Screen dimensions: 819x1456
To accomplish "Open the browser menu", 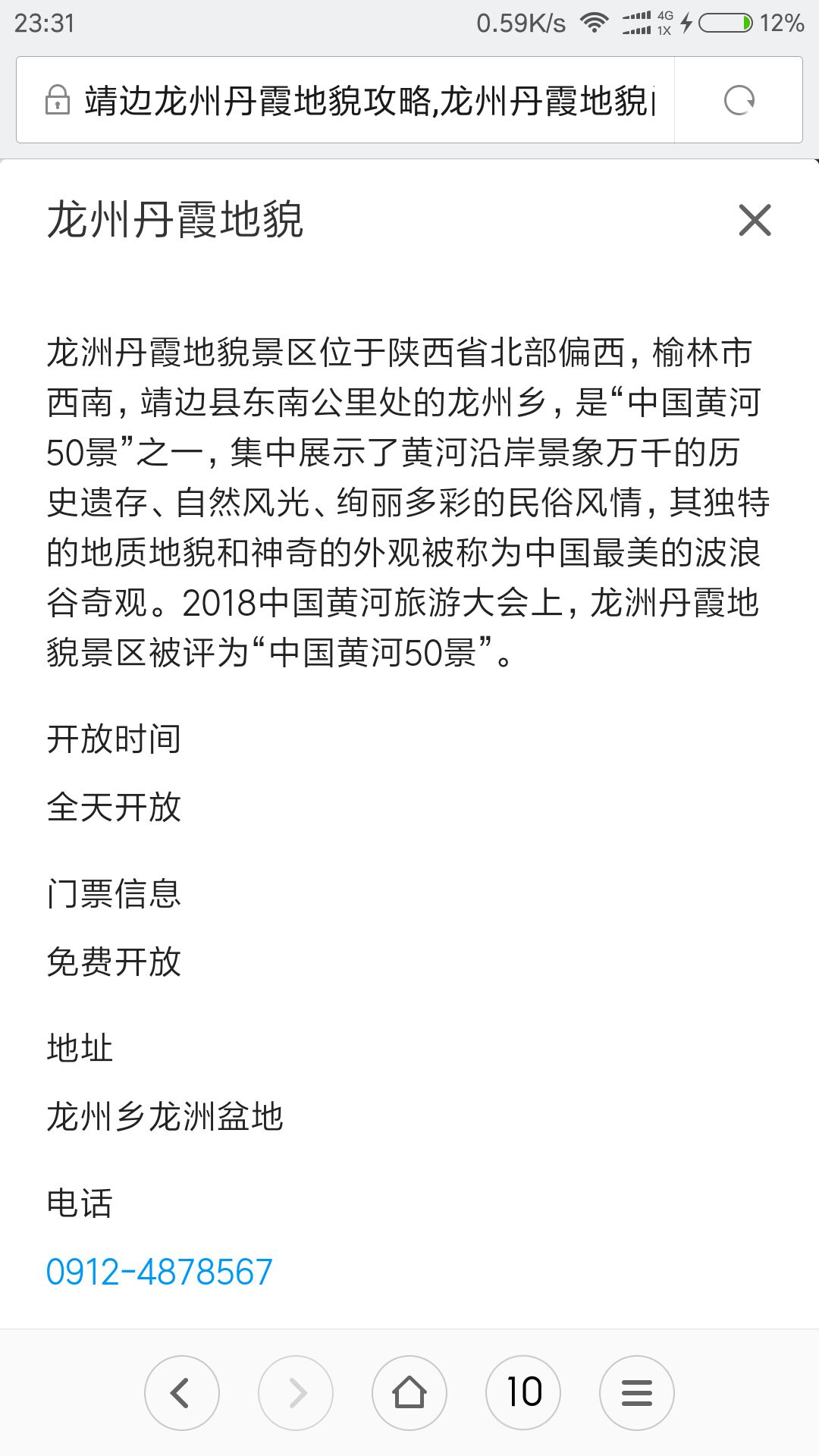I will [x=637, y=1393].
